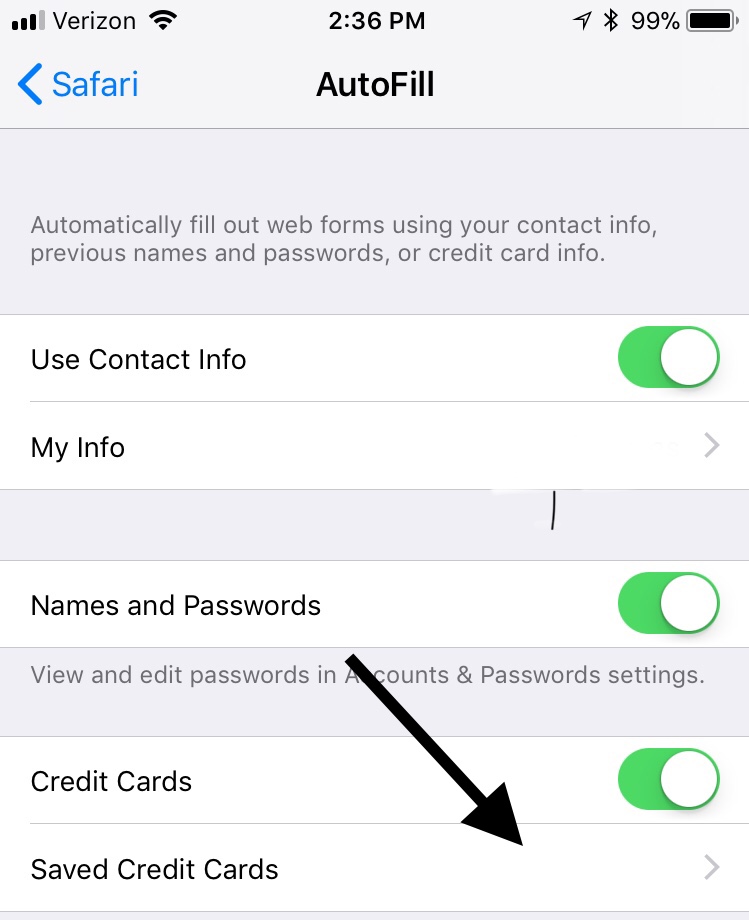Turn off Use Contact Info switch

[669, 359]
